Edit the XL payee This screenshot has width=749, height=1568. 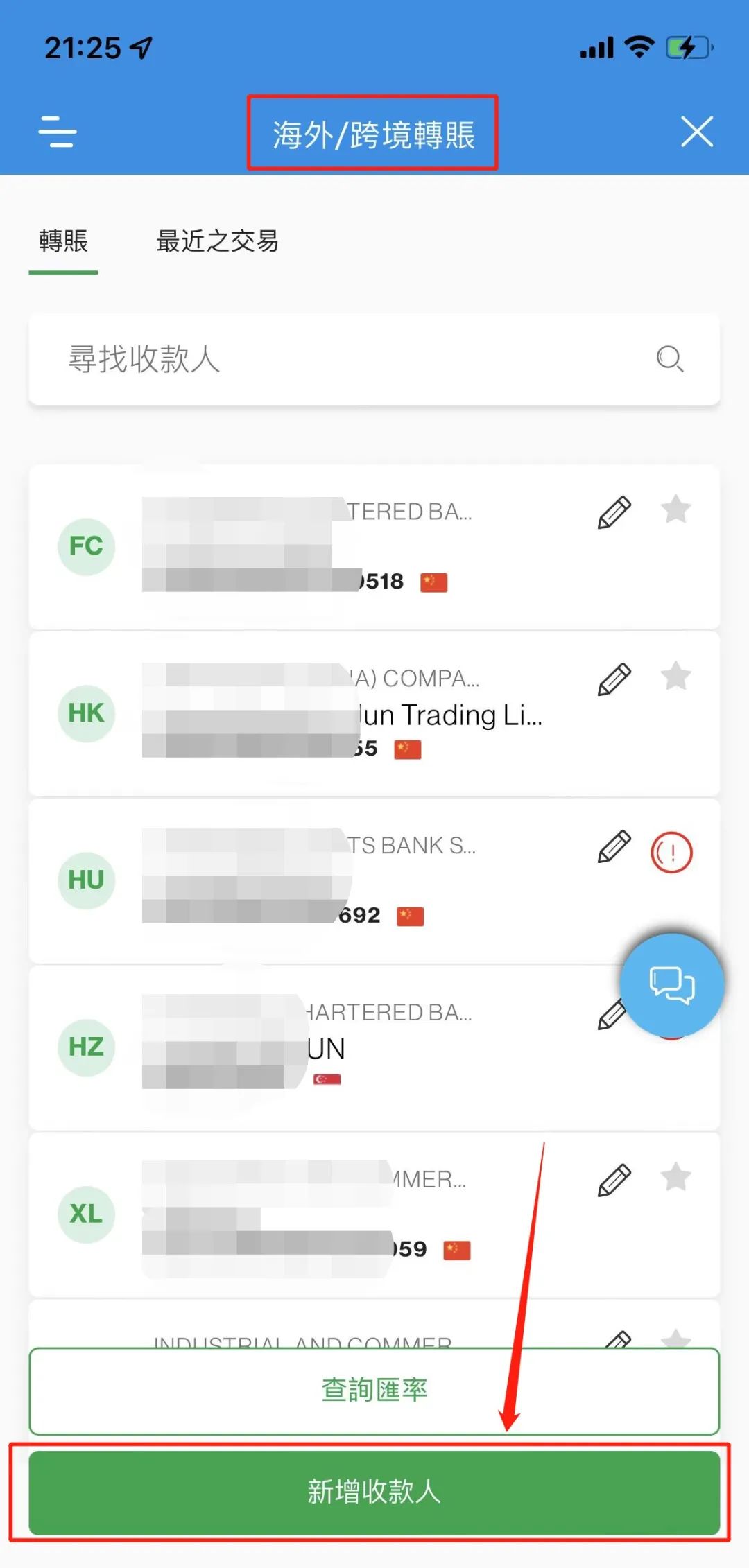(x=614, y=1180)
